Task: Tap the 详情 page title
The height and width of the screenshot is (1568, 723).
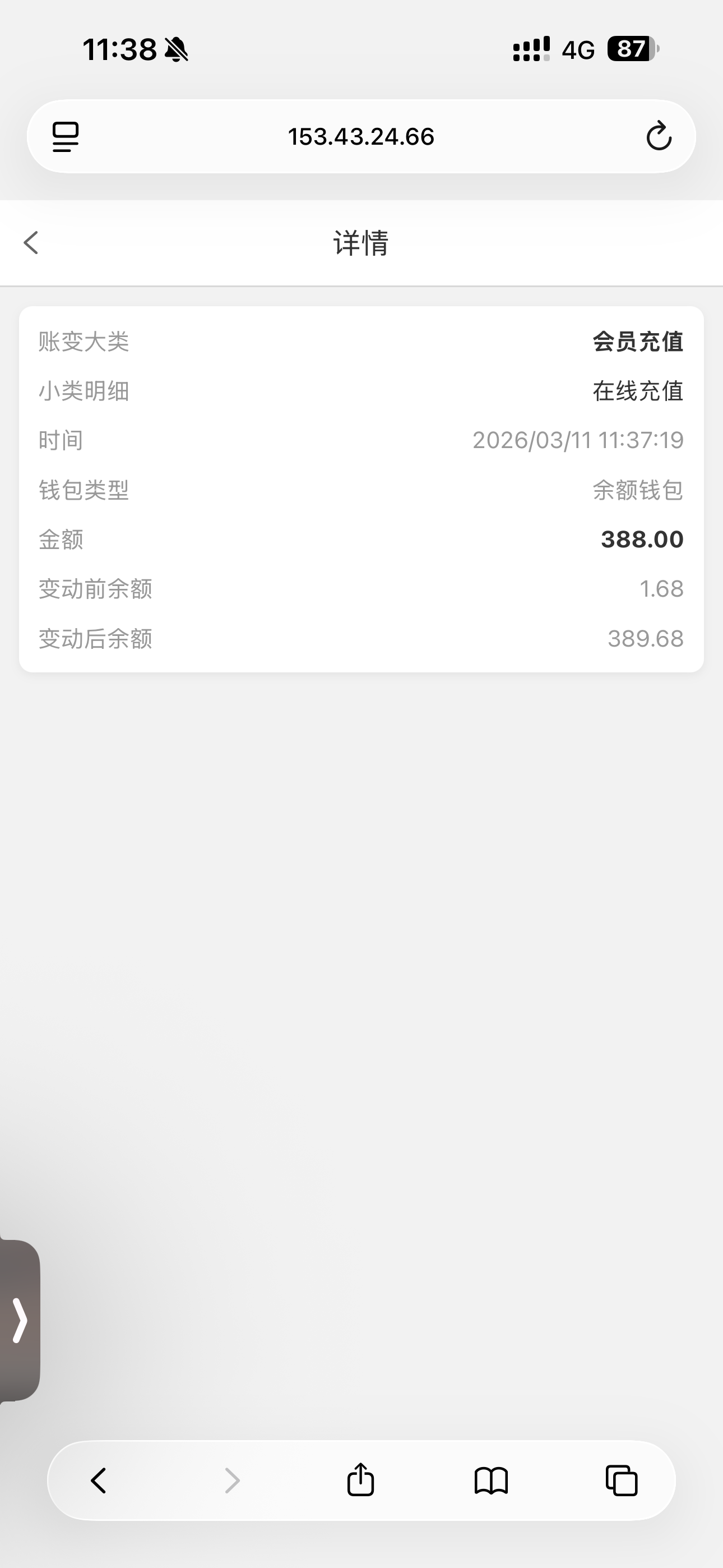Action: tap(361, 242)
